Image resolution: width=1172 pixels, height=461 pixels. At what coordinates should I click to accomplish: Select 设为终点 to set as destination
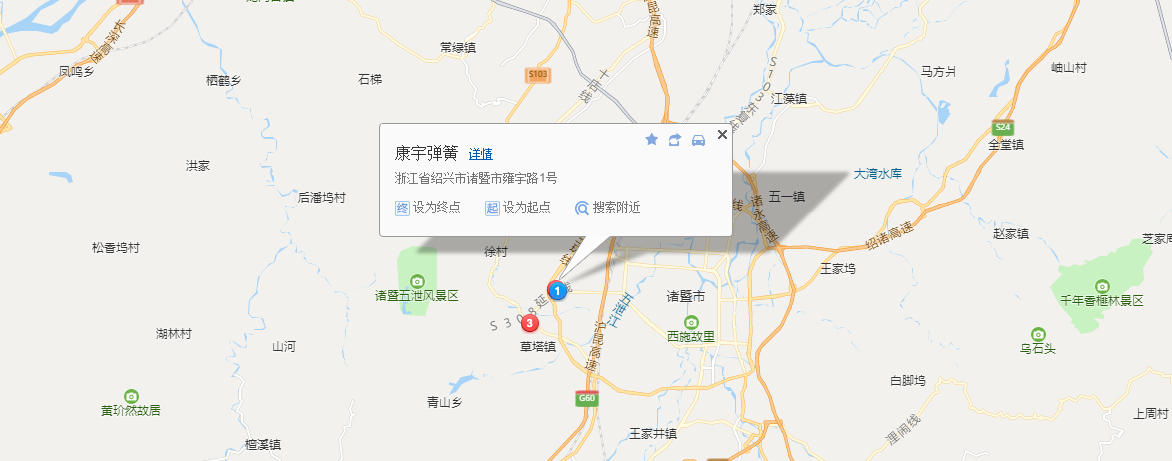coord(428,208)
